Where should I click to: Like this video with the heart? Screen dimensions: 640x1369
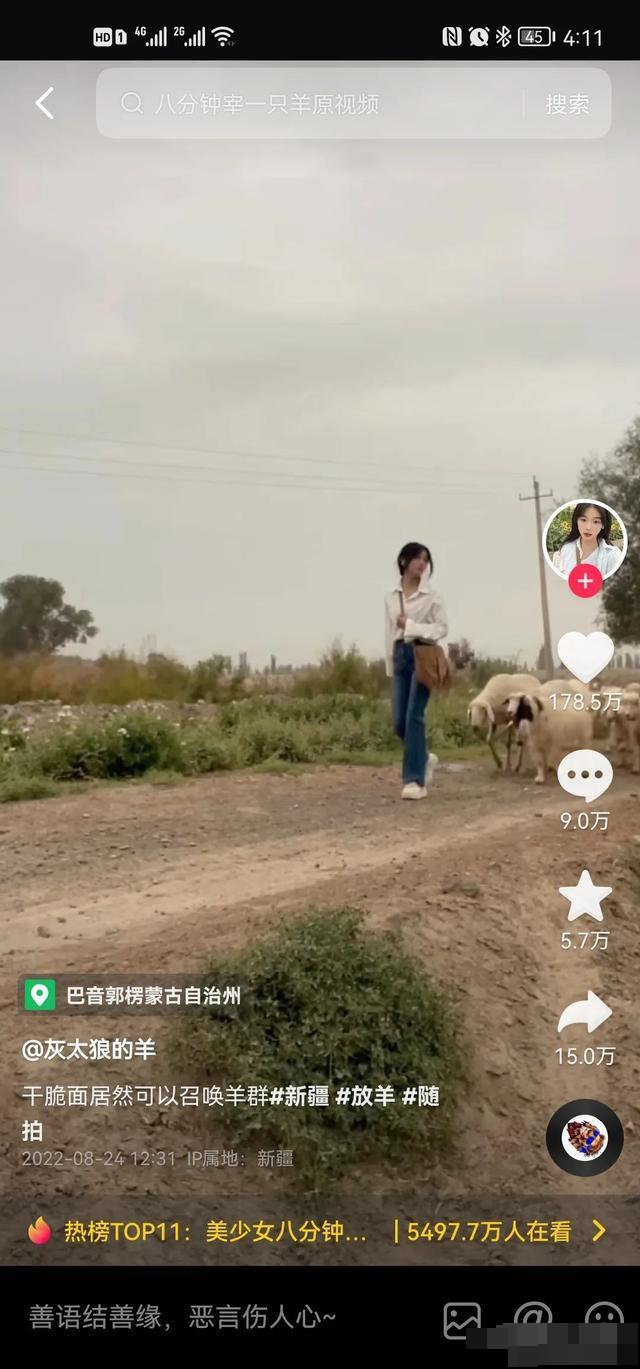click(x=585, y=658)
